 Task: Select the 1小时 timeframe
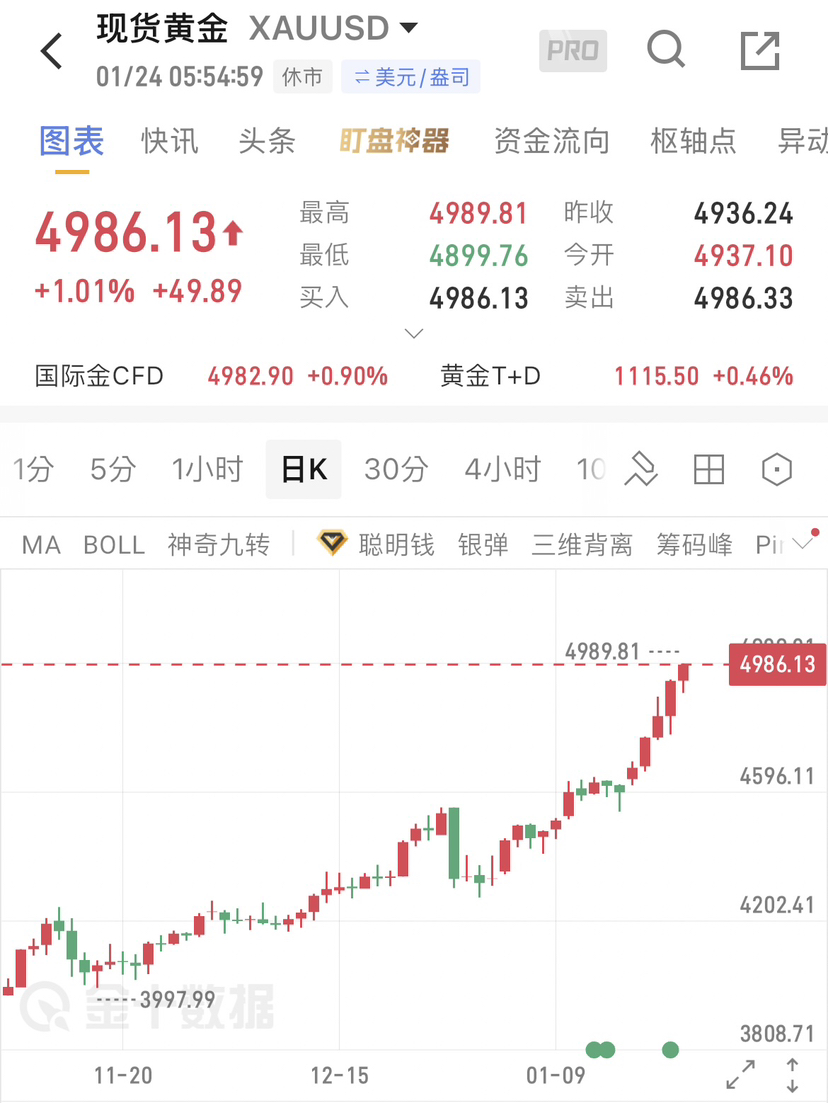(207, 468)
